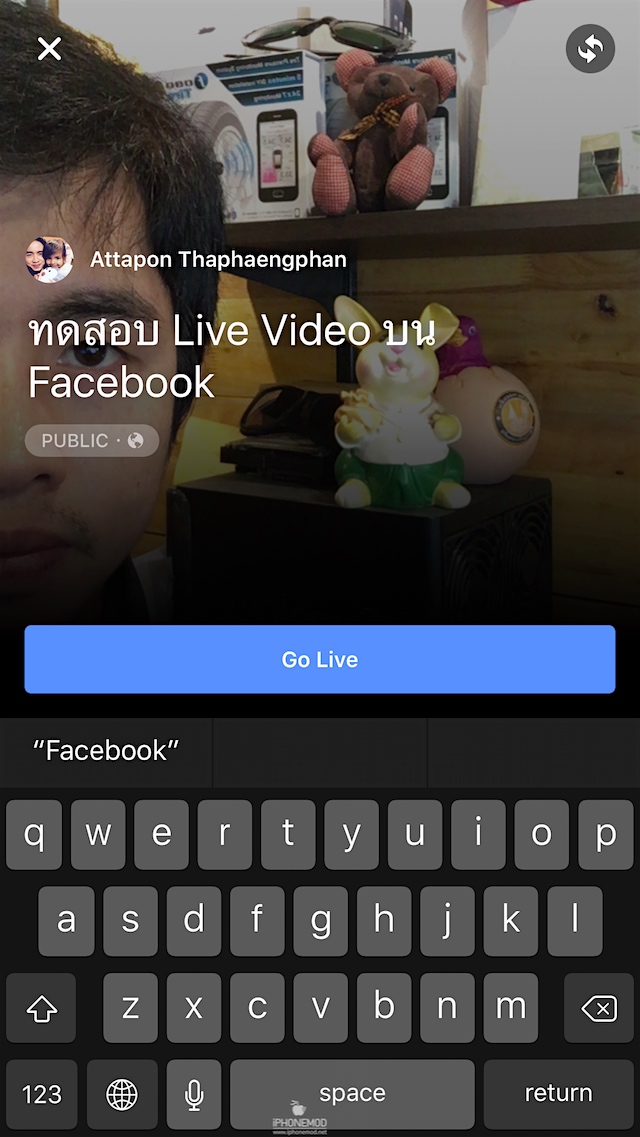The image size is (640, 1137).
Task: Switch keyboard language with globe key
Action: (x=122, y=1094)
